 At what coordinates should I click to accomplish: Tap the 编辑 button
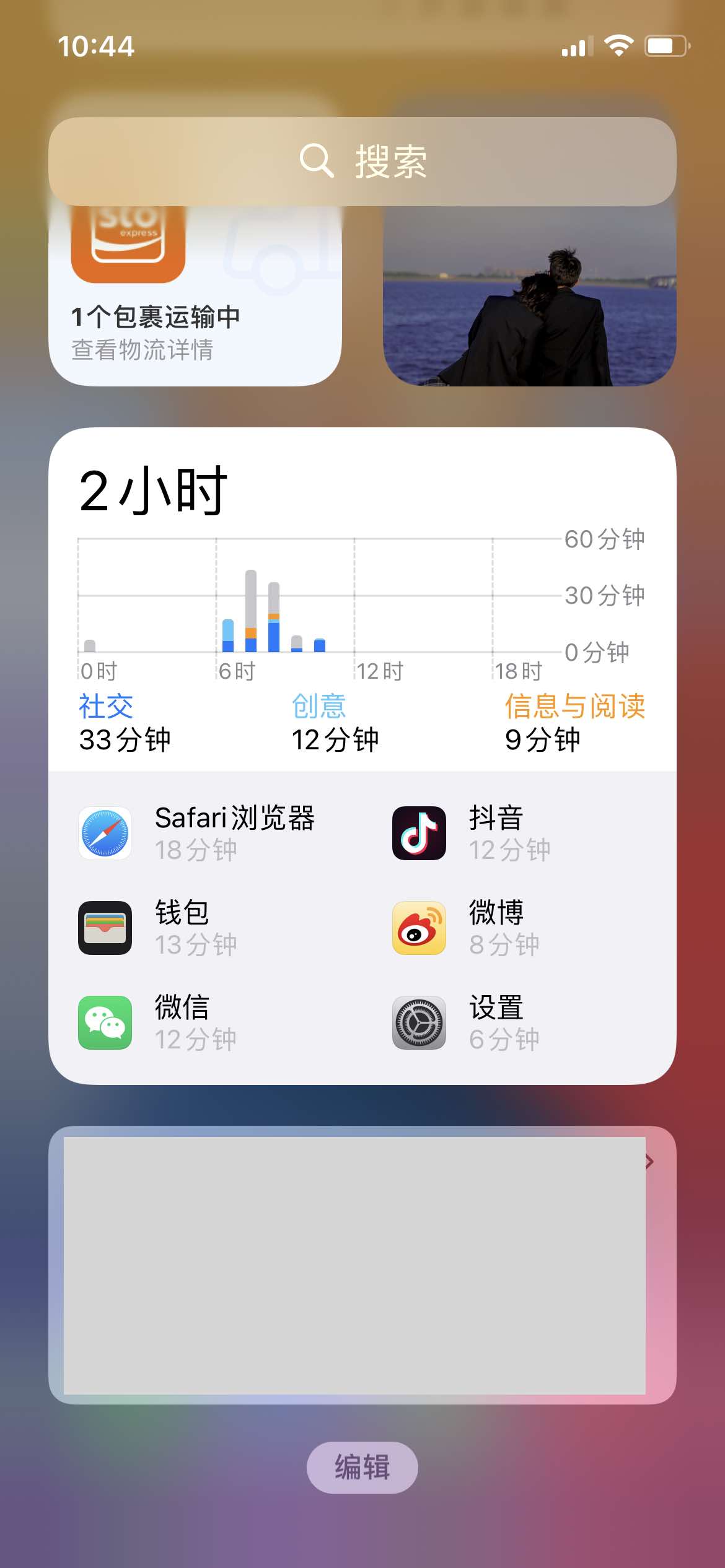click(362, 1467)
